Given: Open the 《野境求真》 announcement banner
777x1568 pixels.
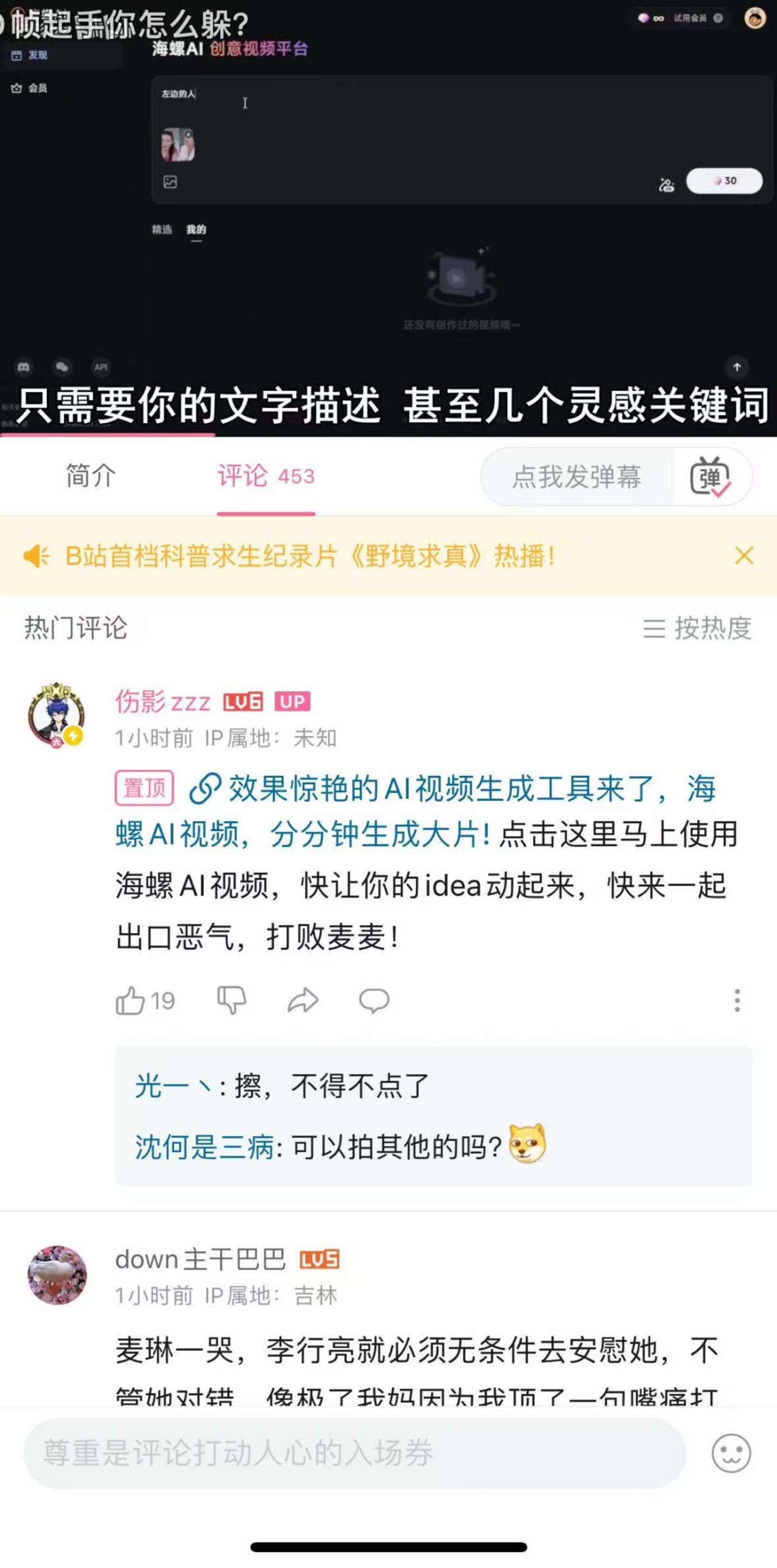Looking at the screenshot, I should pyautogui.click(x=310, y=556).
